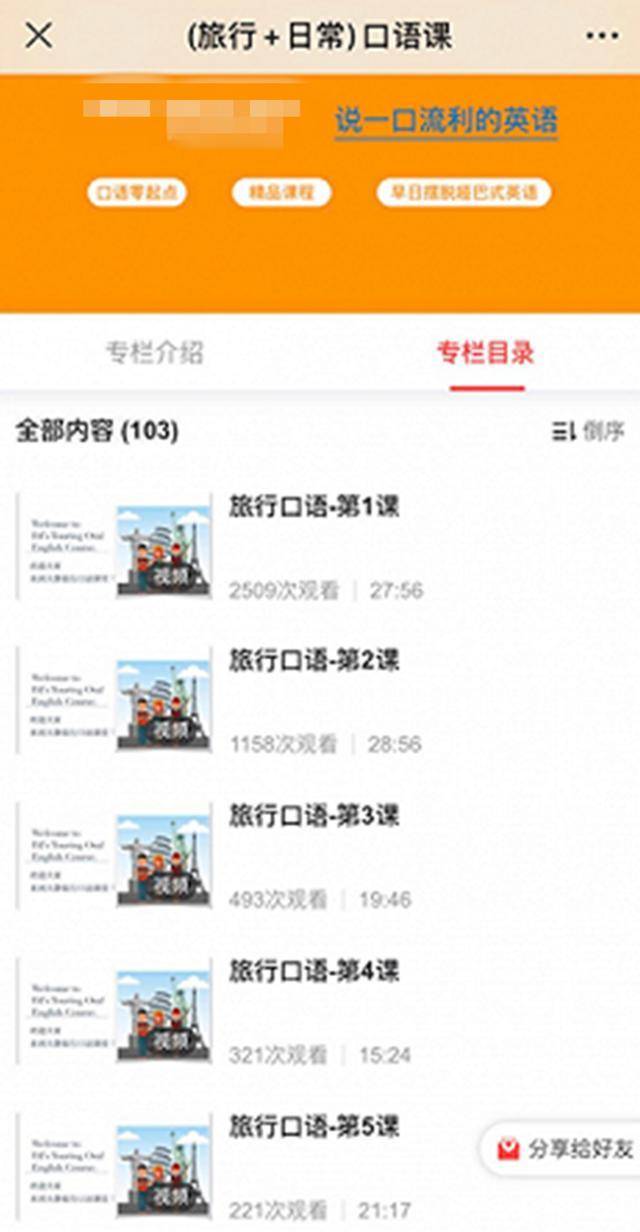Watch 旅行口语-第4课 video

pyautogui.click(x=314, y=971)
